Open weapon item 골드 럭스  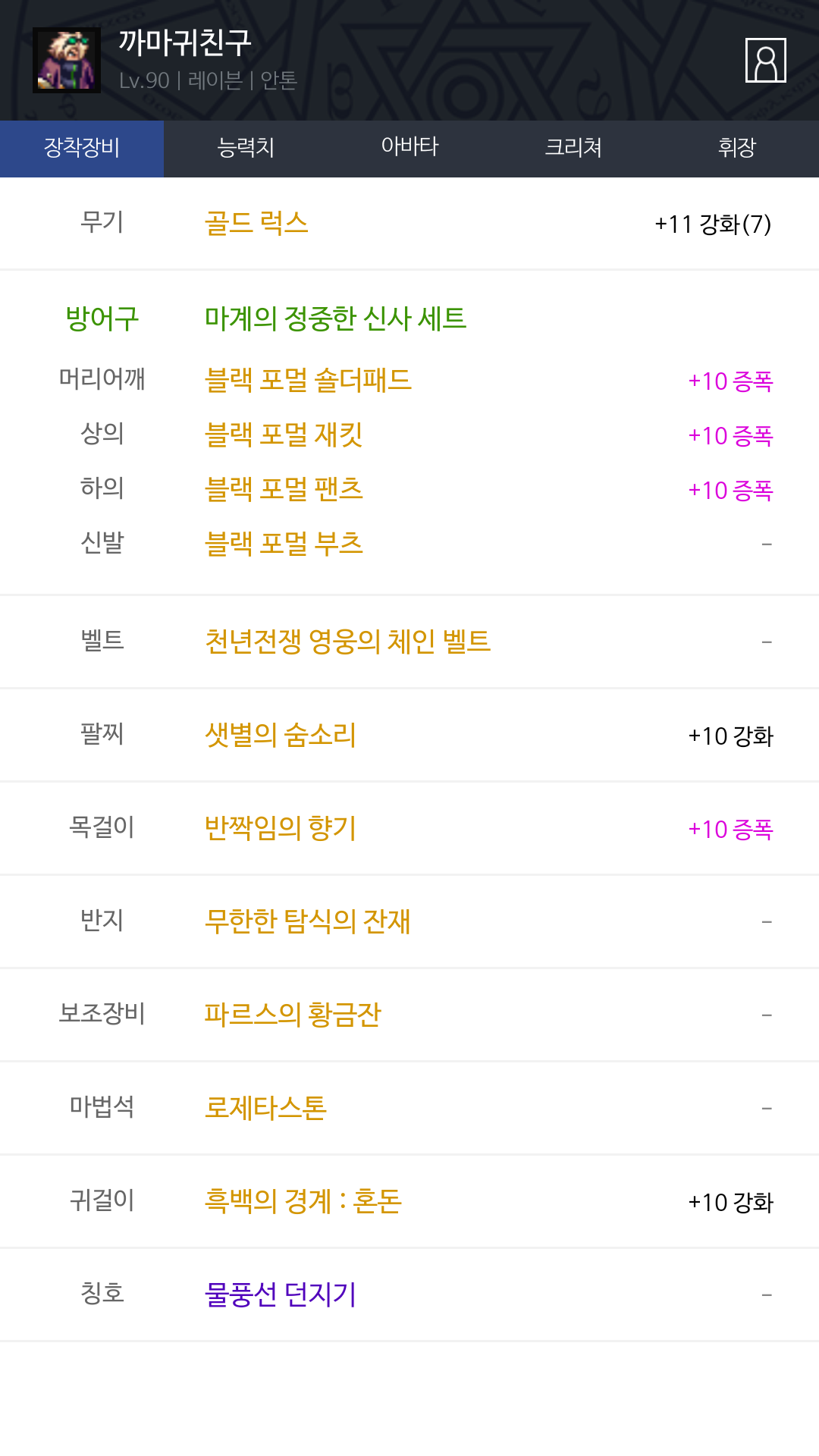click(256, 224)
